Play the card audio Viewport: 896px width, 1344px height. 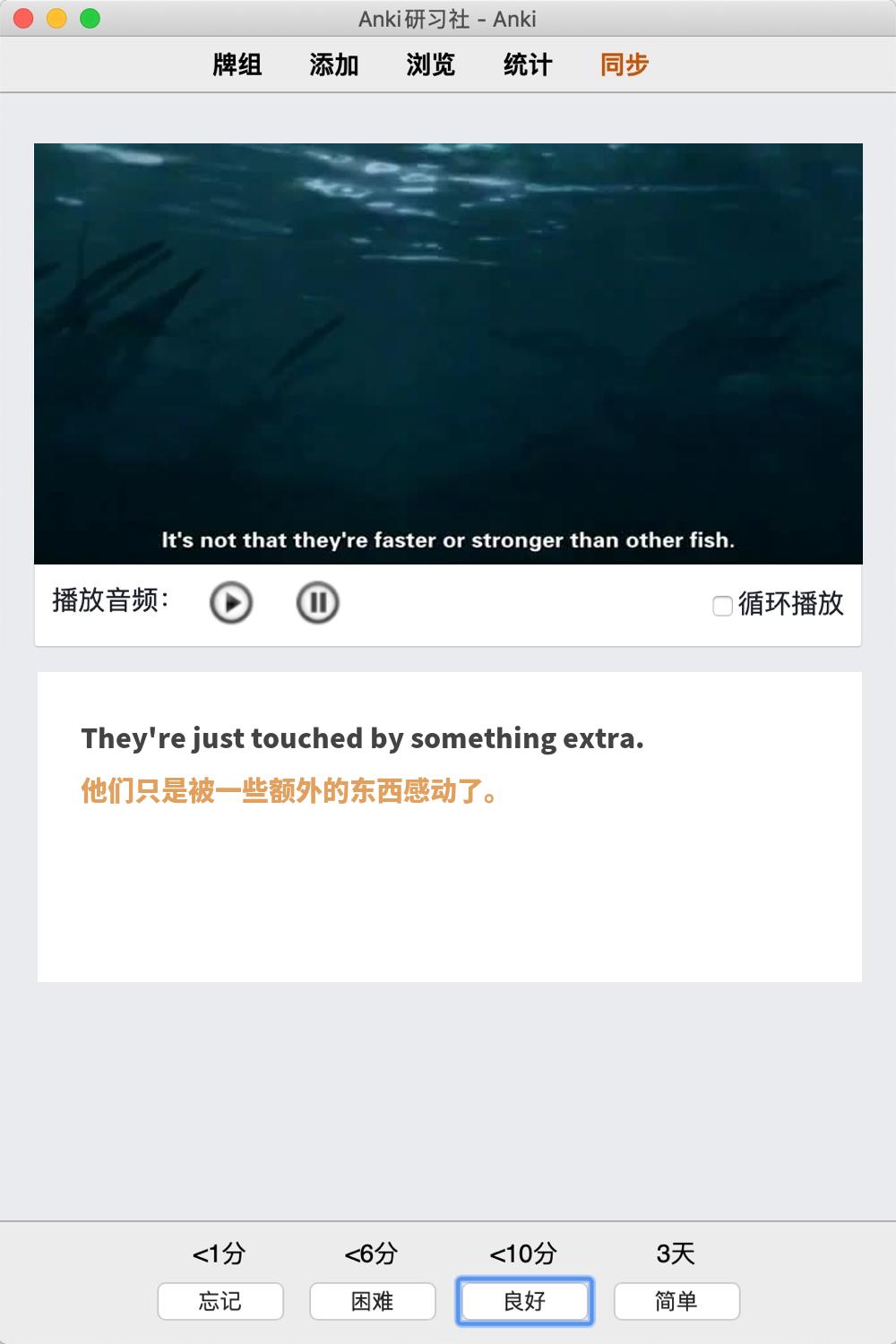coord(231,602)
